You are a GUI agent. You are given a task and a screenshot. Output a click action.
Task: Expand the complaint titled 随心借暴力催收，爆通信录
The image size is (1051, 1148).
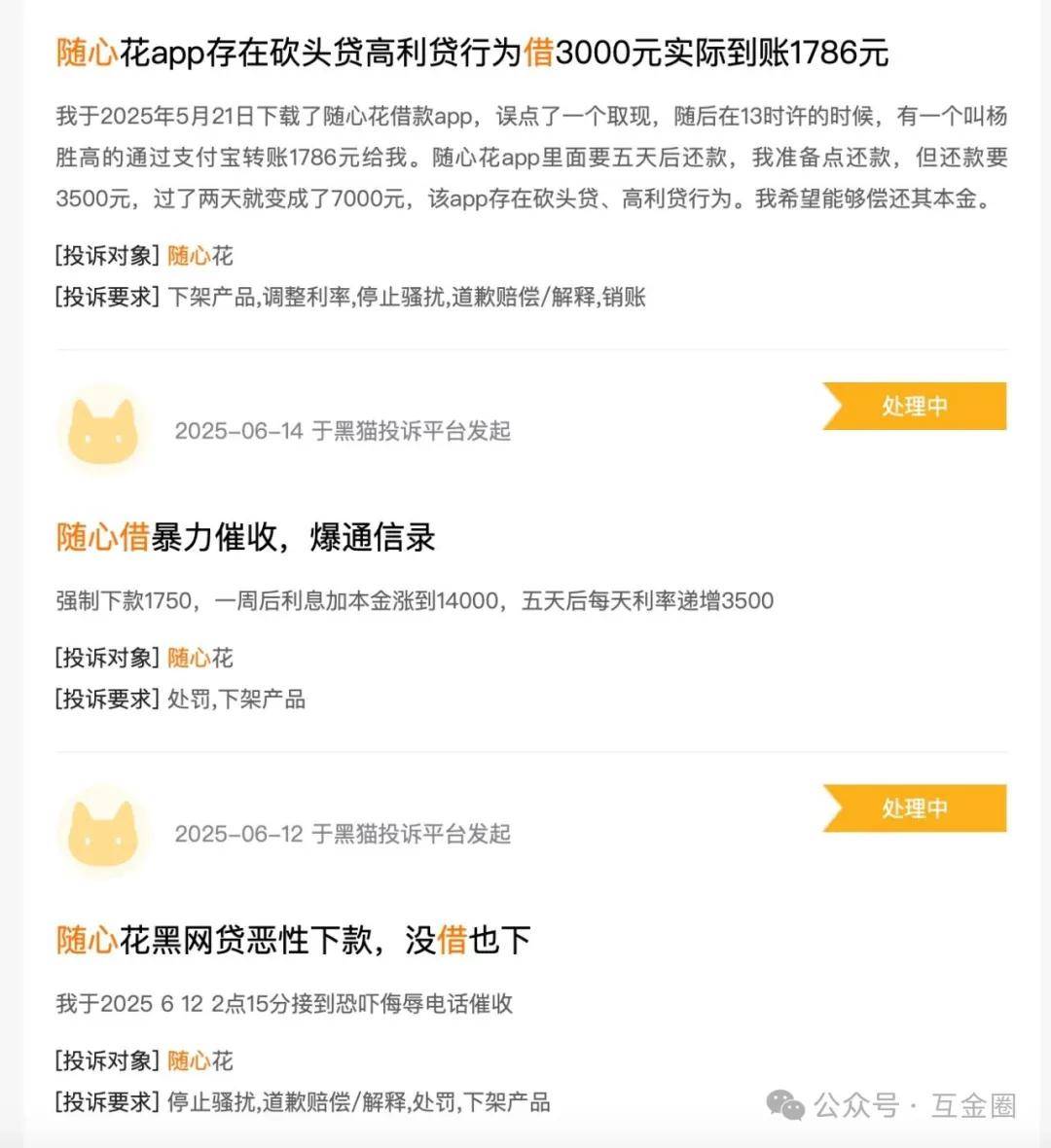245,537
